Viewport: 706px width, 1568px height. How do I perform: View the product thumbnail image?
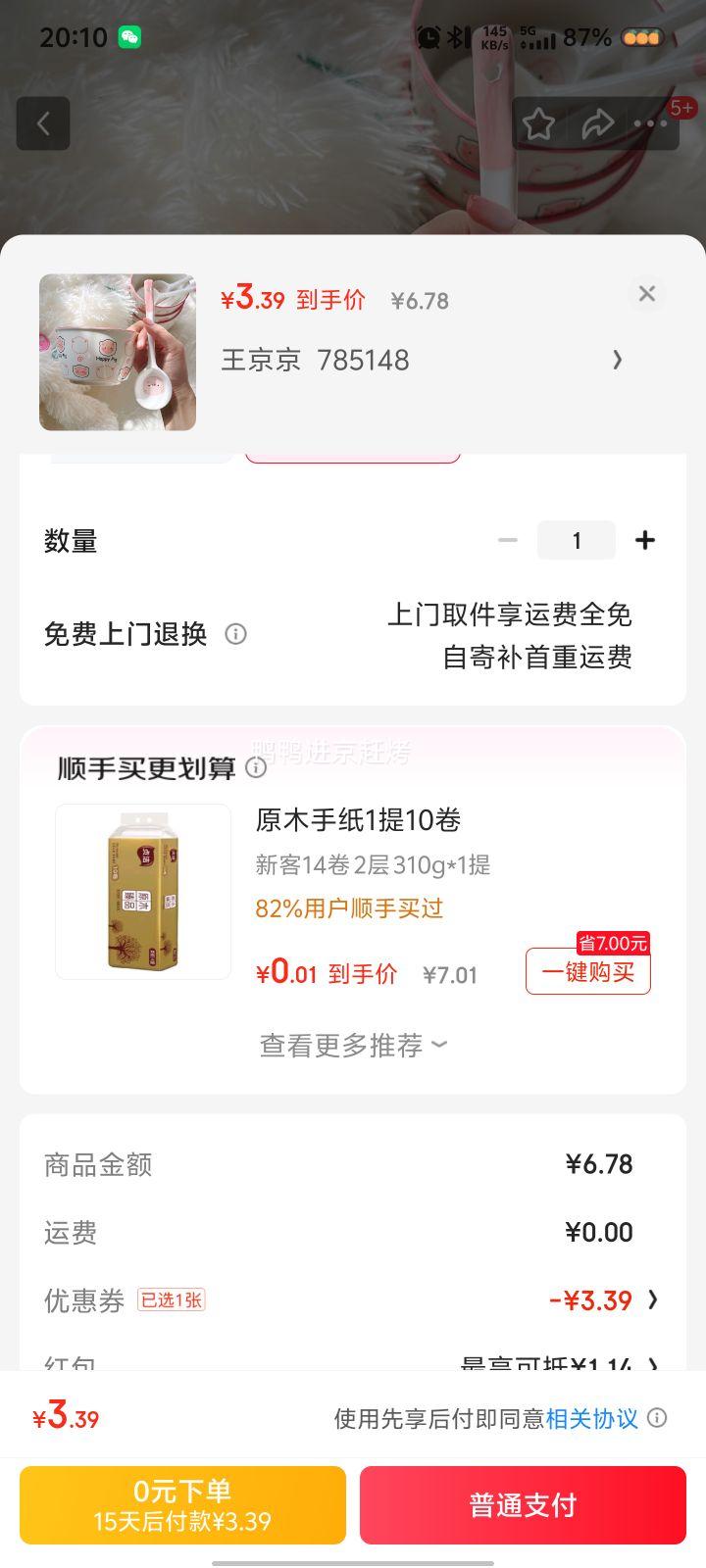pos(118,353)
